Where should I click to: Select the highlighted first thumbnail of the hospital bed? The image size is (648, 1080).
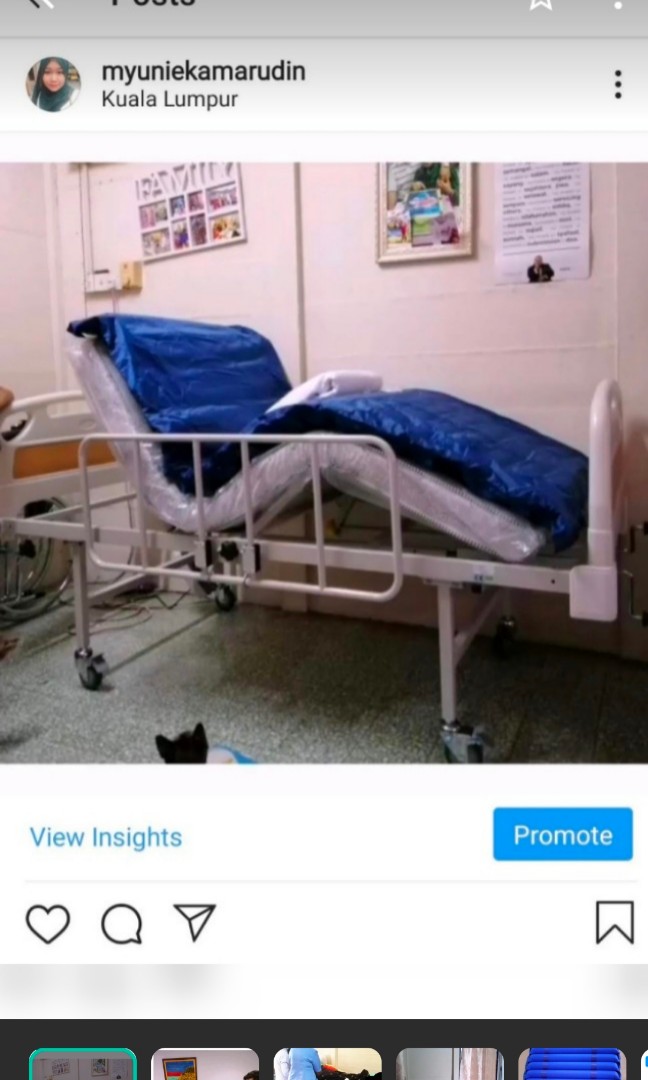83,1064
